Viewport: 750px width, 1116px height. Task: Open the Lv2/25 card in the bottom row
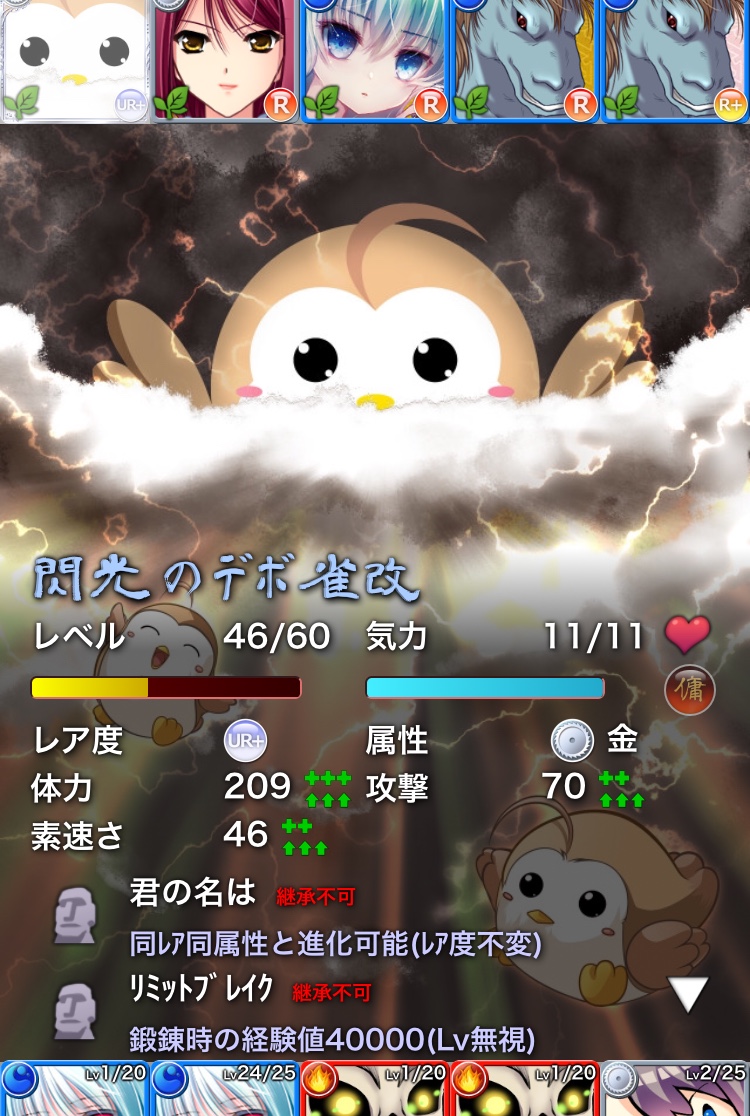point(675,1090)
